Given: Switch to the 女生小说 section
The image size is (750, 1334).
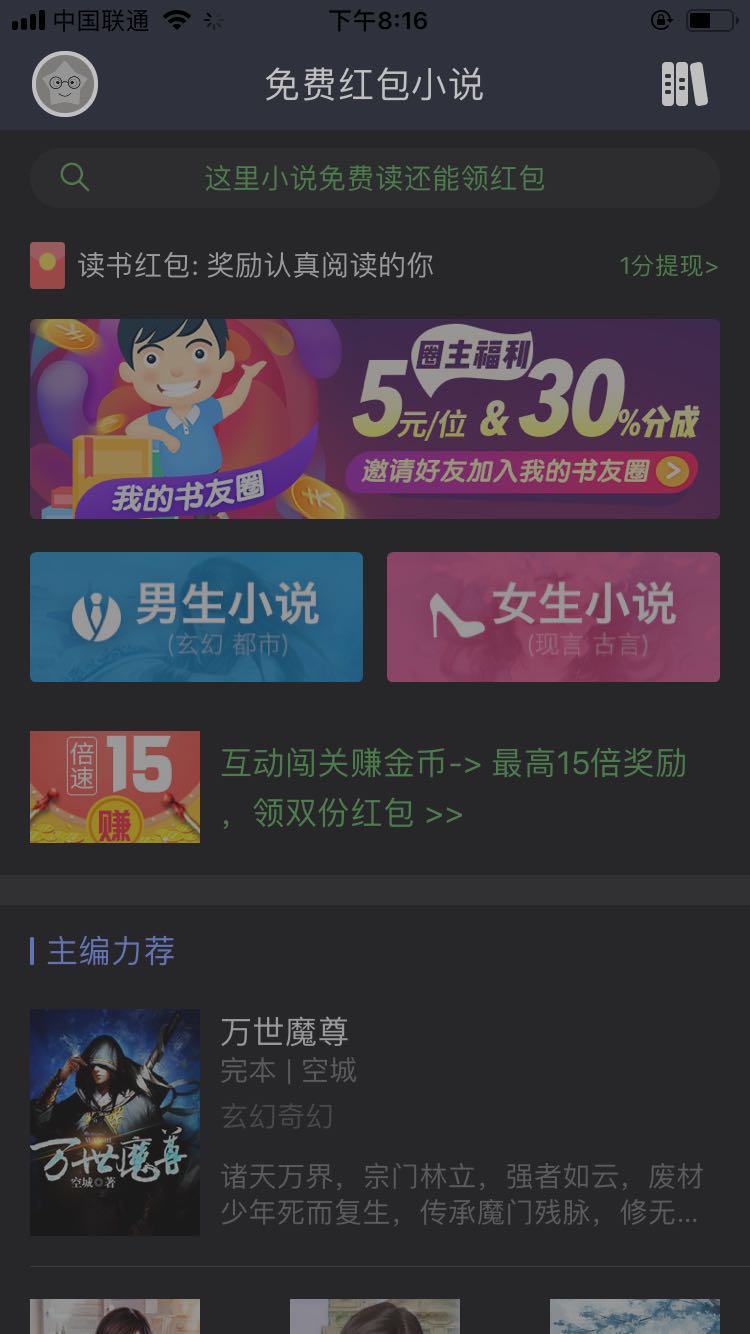Looking at the screenshot, I should [x=553, y=615].
